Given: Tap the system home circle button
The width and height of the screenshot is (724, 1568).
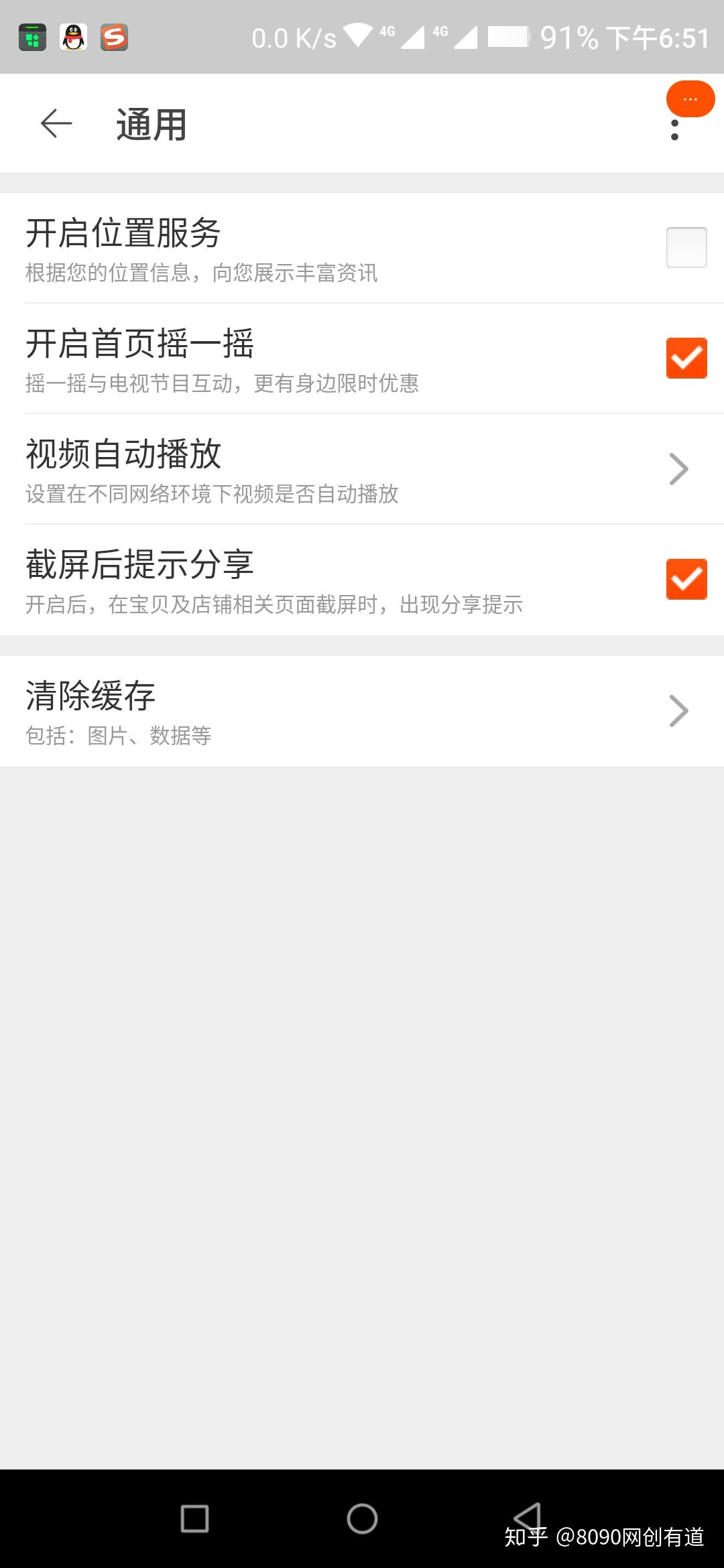Looking at the screenshot, I should click(x=362, y=1518).
